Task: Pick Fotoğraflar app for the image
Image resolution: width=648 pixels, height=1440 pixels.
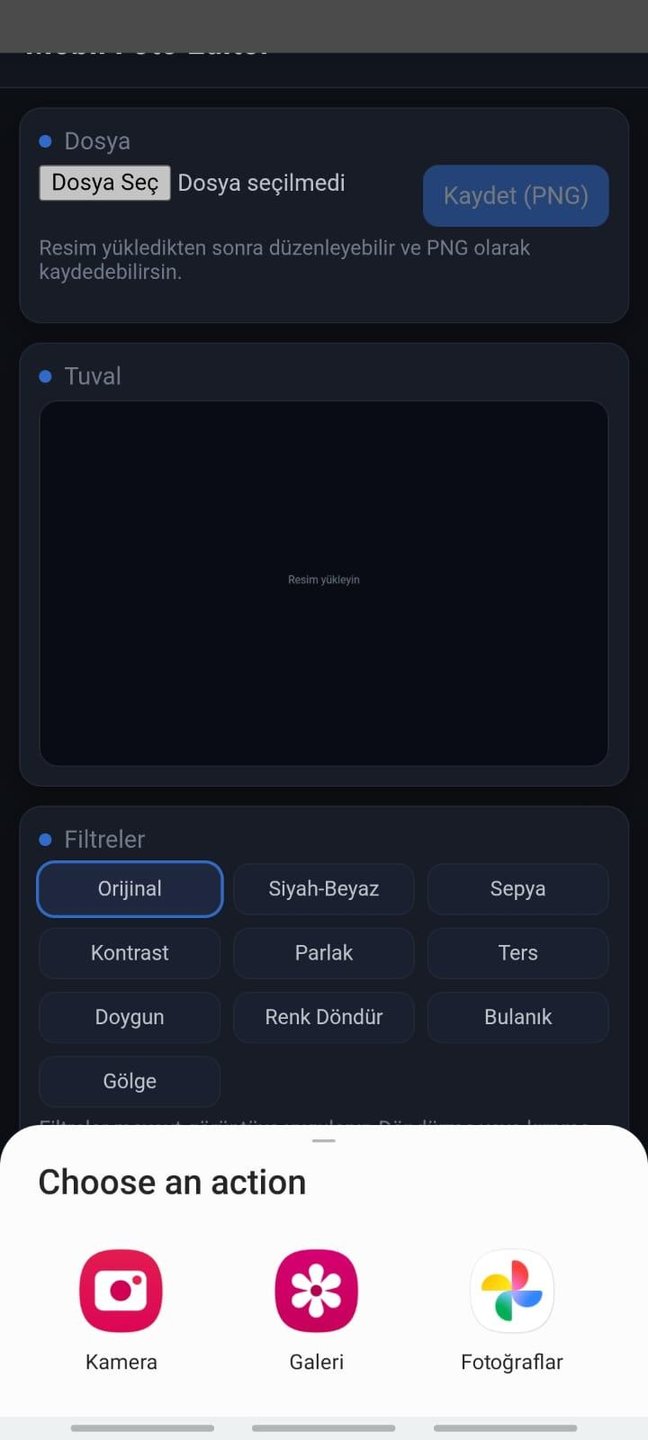Action: (x=511, y=1291)
